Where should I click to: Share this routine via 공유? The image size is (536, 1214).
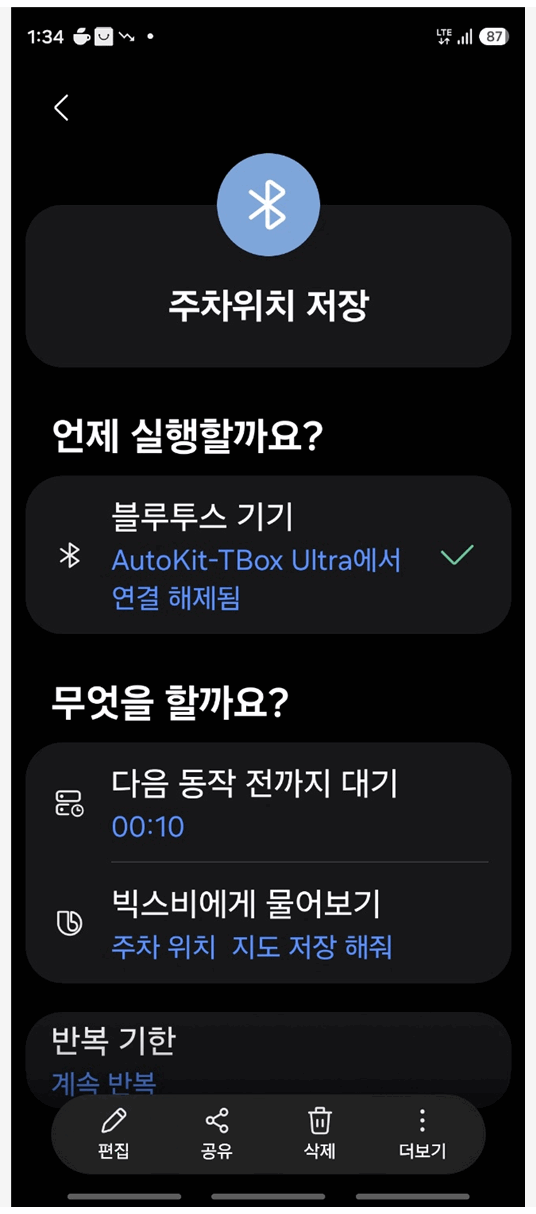[x=217, y=1133]
